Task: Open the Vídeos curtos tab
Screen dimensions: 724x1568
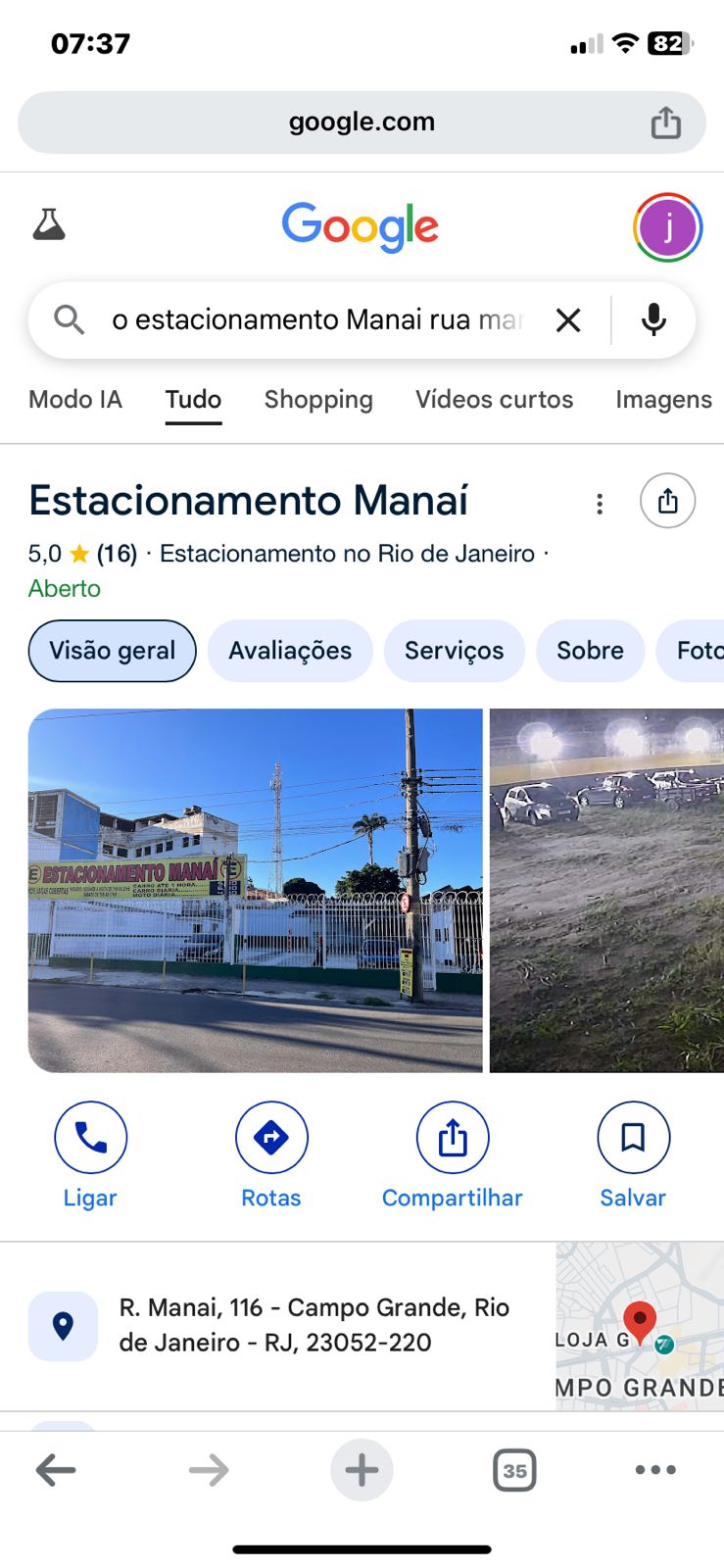Action: 494,400
